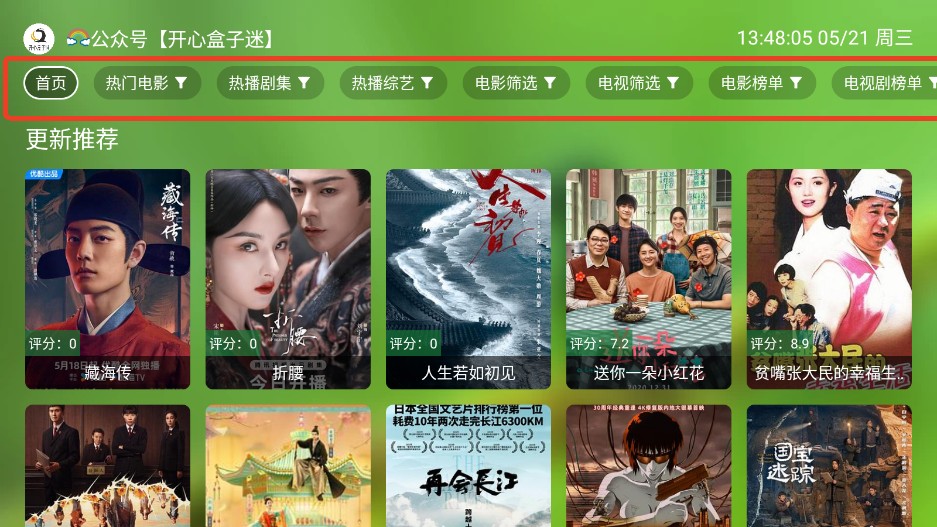Open the 国宝迷踪 poster
The image size is (937, 527).
pos(829,465)
